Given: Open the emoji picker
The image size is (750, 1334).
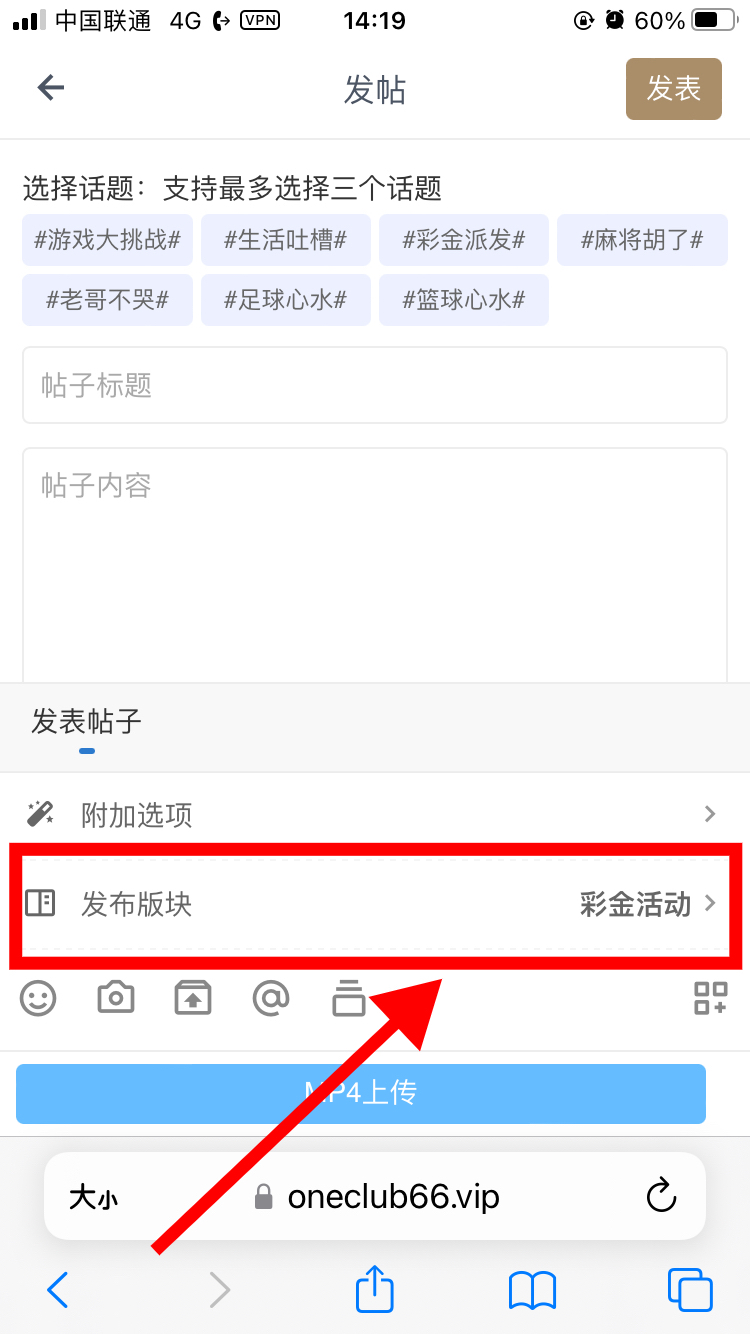Looking at the screenshot, I should 39,997.
